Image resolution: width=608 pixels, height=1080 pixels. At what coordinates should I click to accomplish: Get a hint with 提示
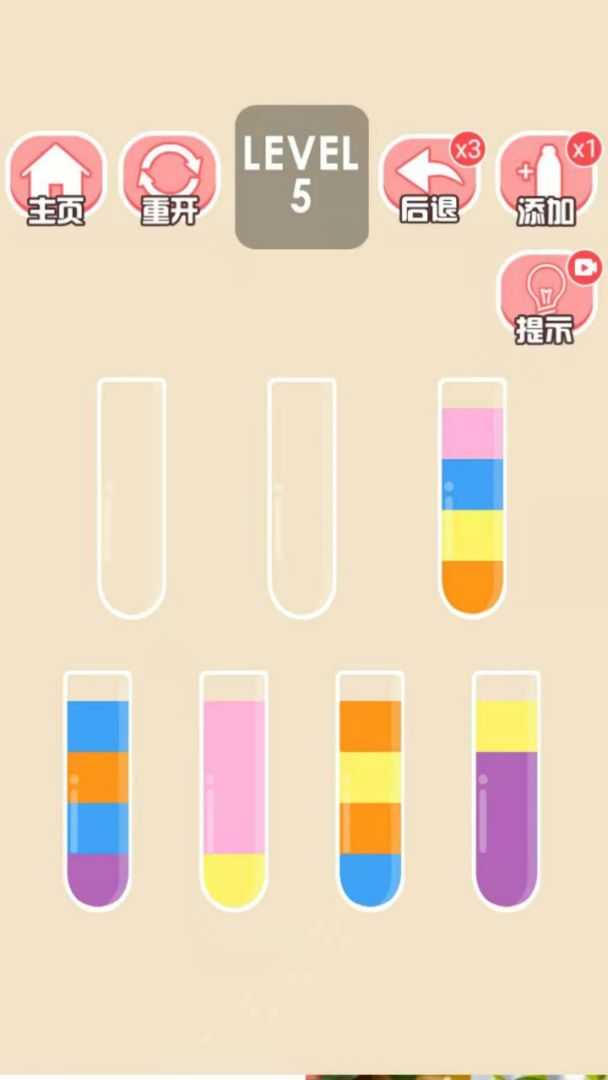click(x=545, y=298)
